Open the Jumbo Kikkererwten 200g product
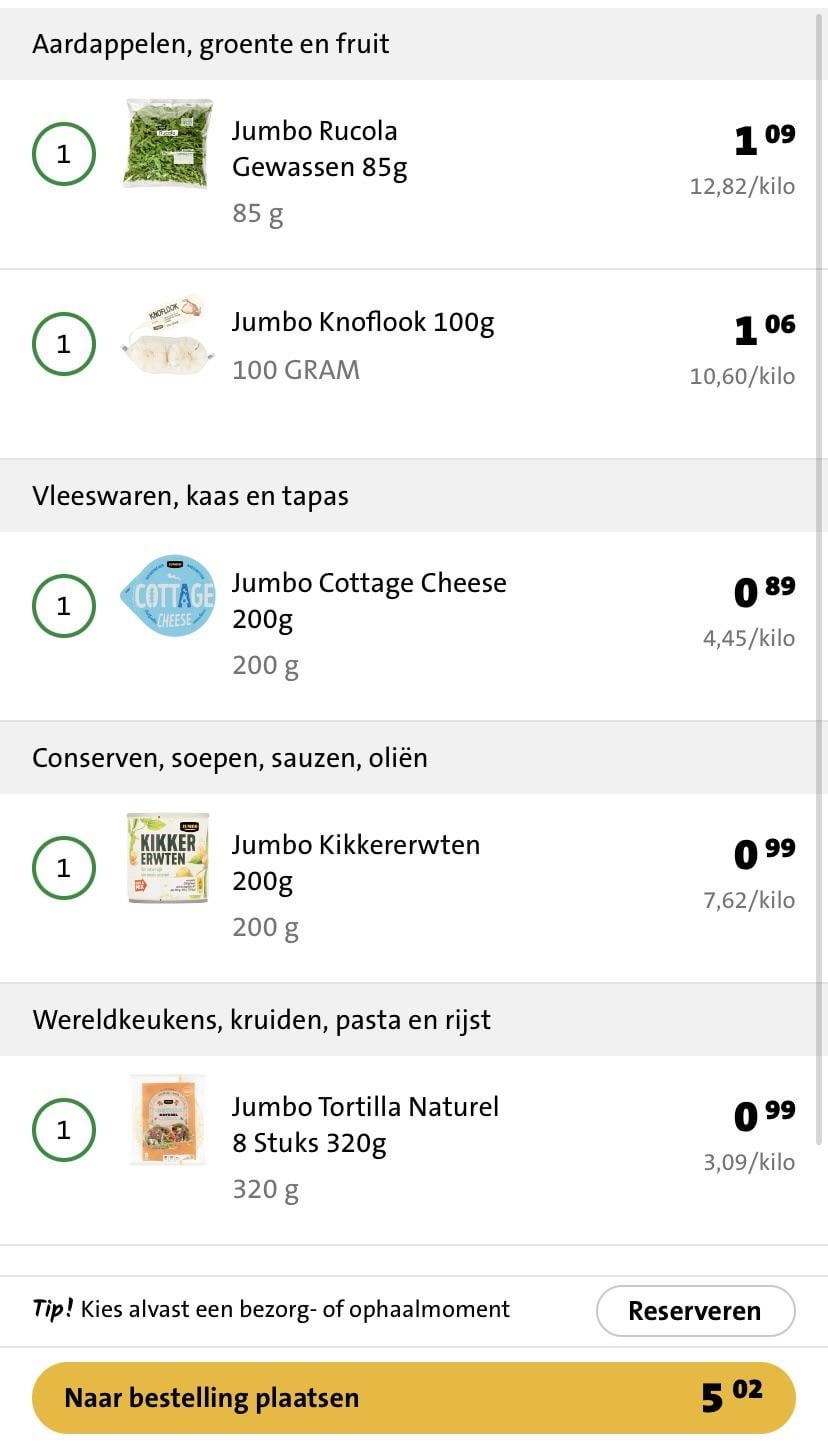 point(356,862)
